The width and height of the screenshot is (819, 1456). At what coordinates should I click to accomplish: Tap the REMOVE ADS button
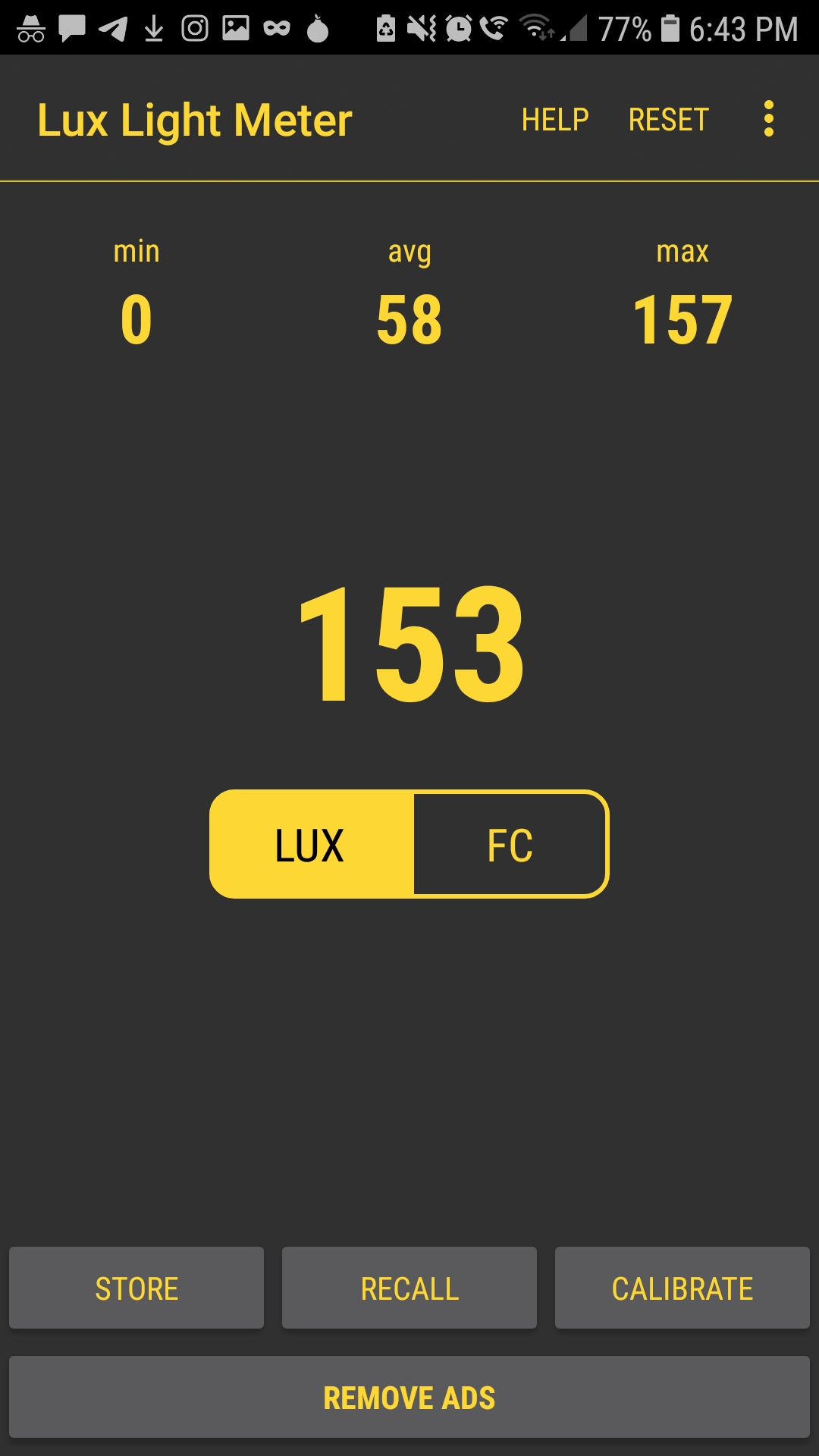(409, 1397)
